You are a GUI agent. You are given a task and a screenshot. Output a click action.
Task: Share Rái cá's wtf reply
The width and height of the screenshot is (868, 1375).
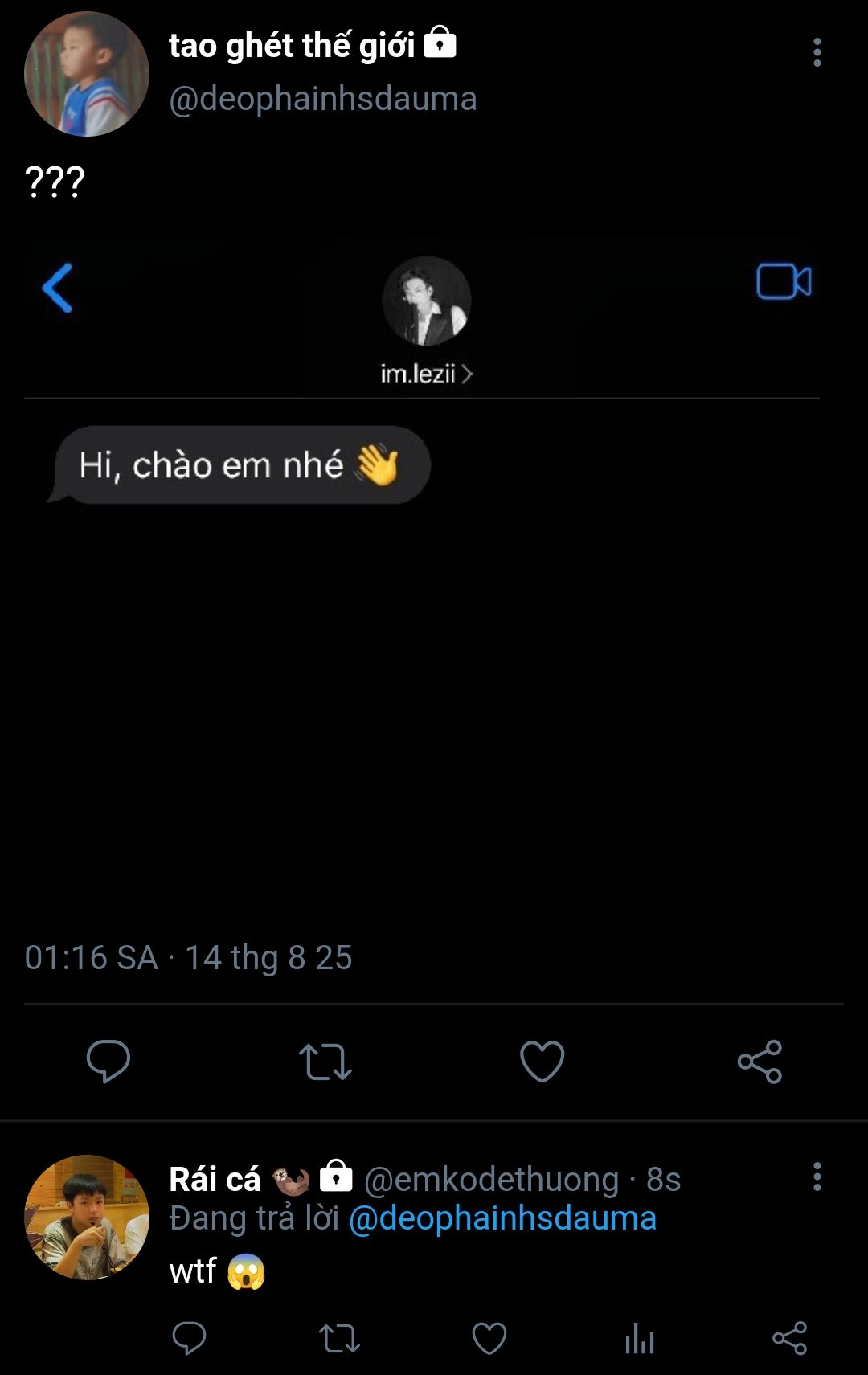coord(789,1339)
